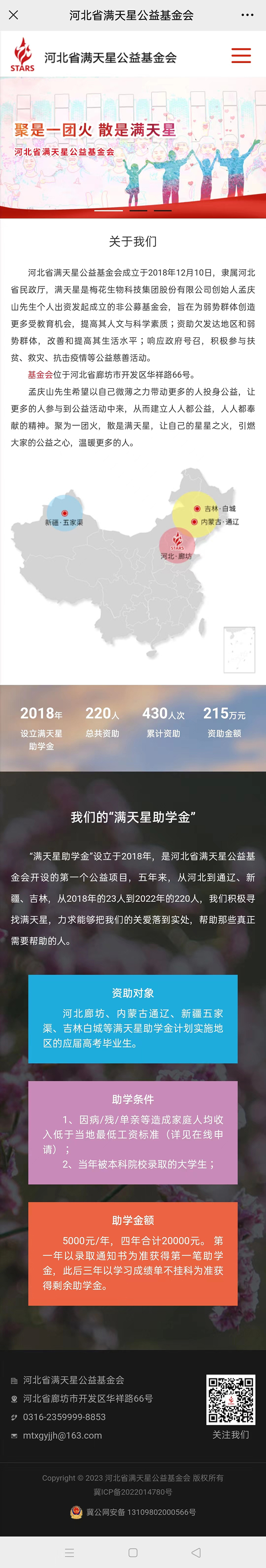The image size is (266, 1568).
Task: Go back with the system back button
Action: [x=196, y=1552]
